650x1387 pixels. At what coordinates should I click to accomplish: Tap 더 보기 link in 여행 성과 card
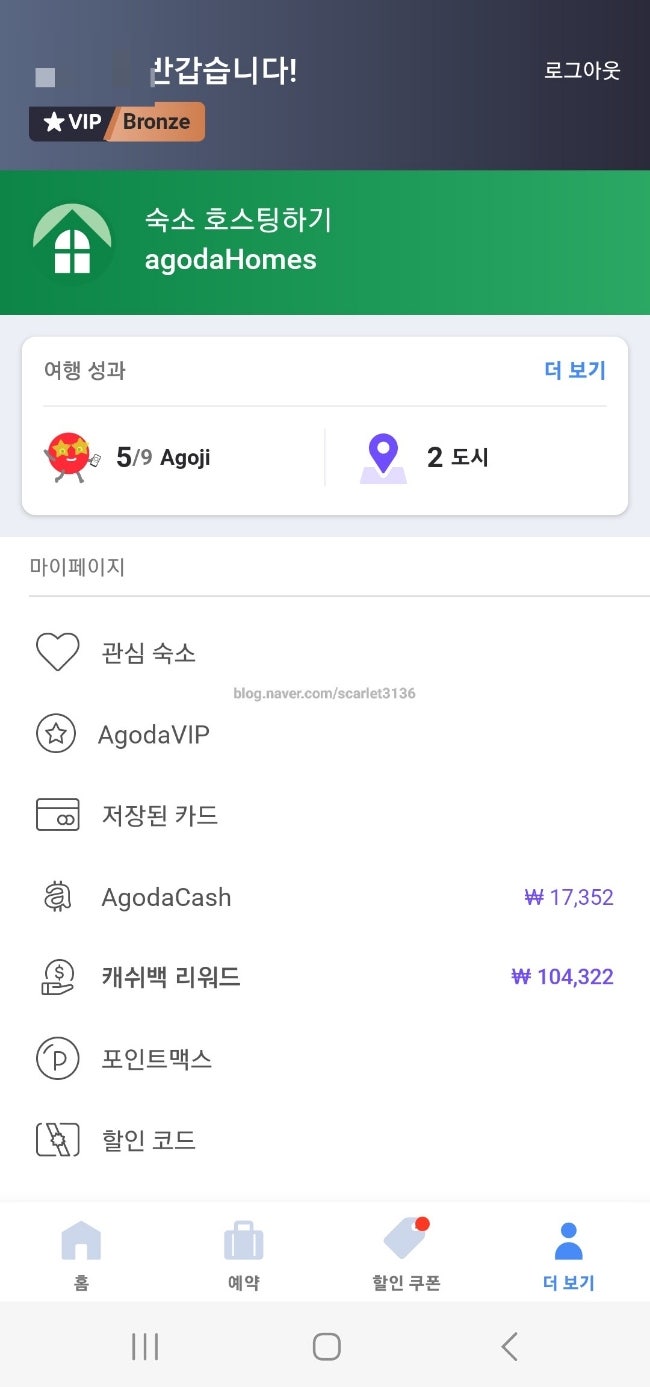tap(575, 370)
